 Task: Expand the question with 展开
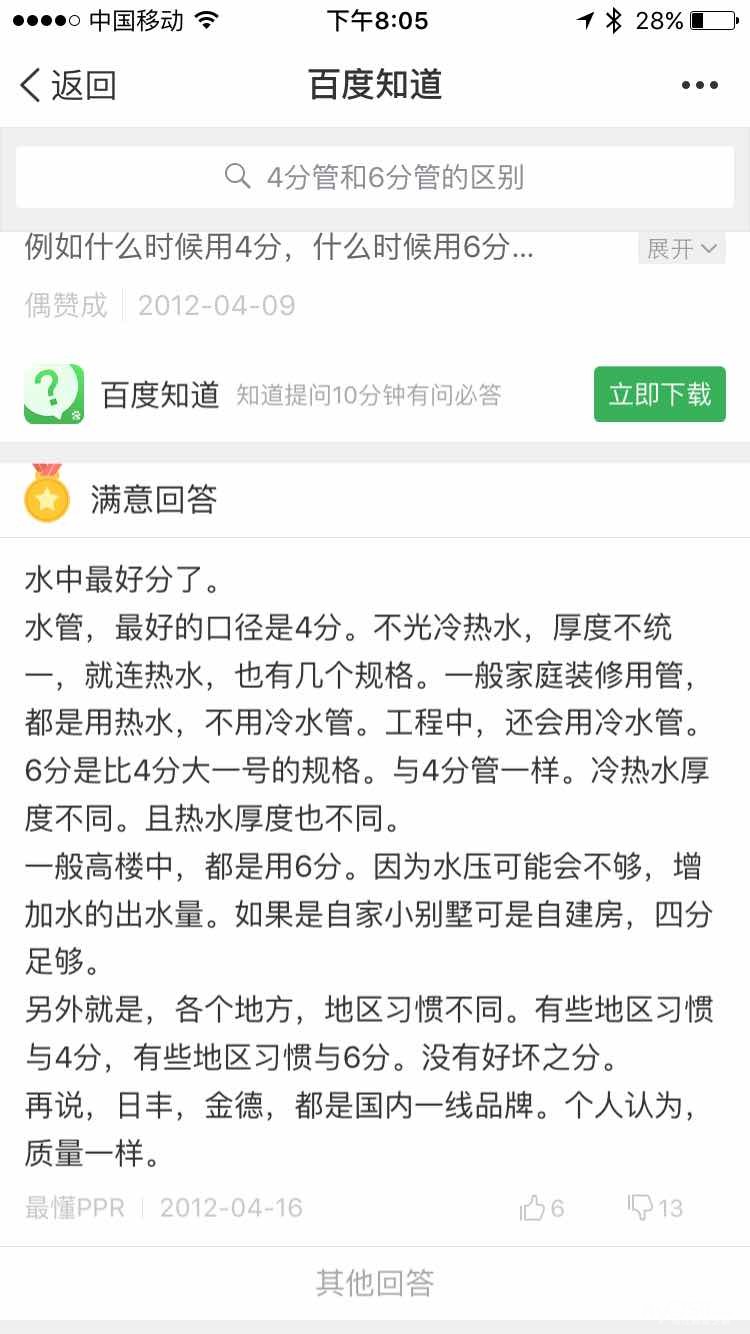(682, 249)
